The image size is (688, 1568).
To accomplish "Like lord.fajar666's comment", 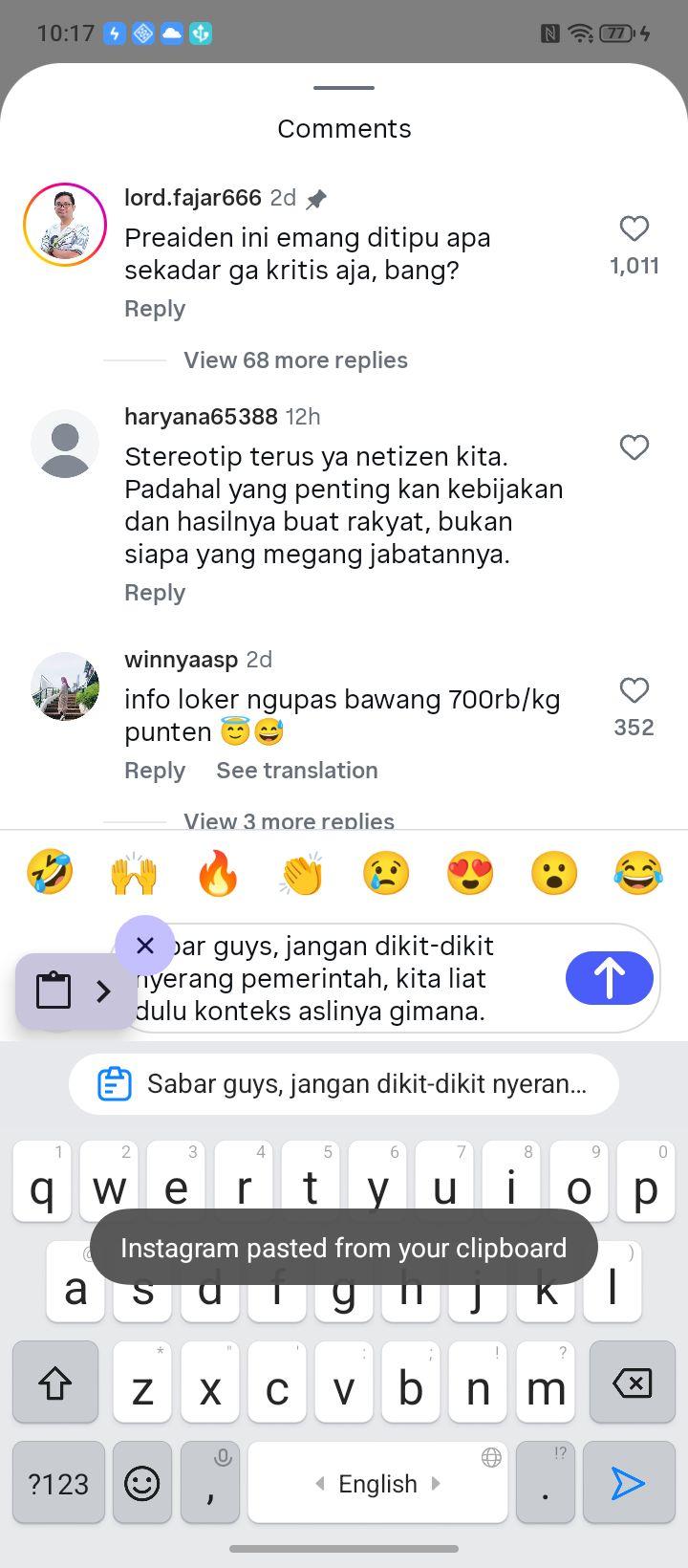I will pyautogui.click(x=634, y=229).
